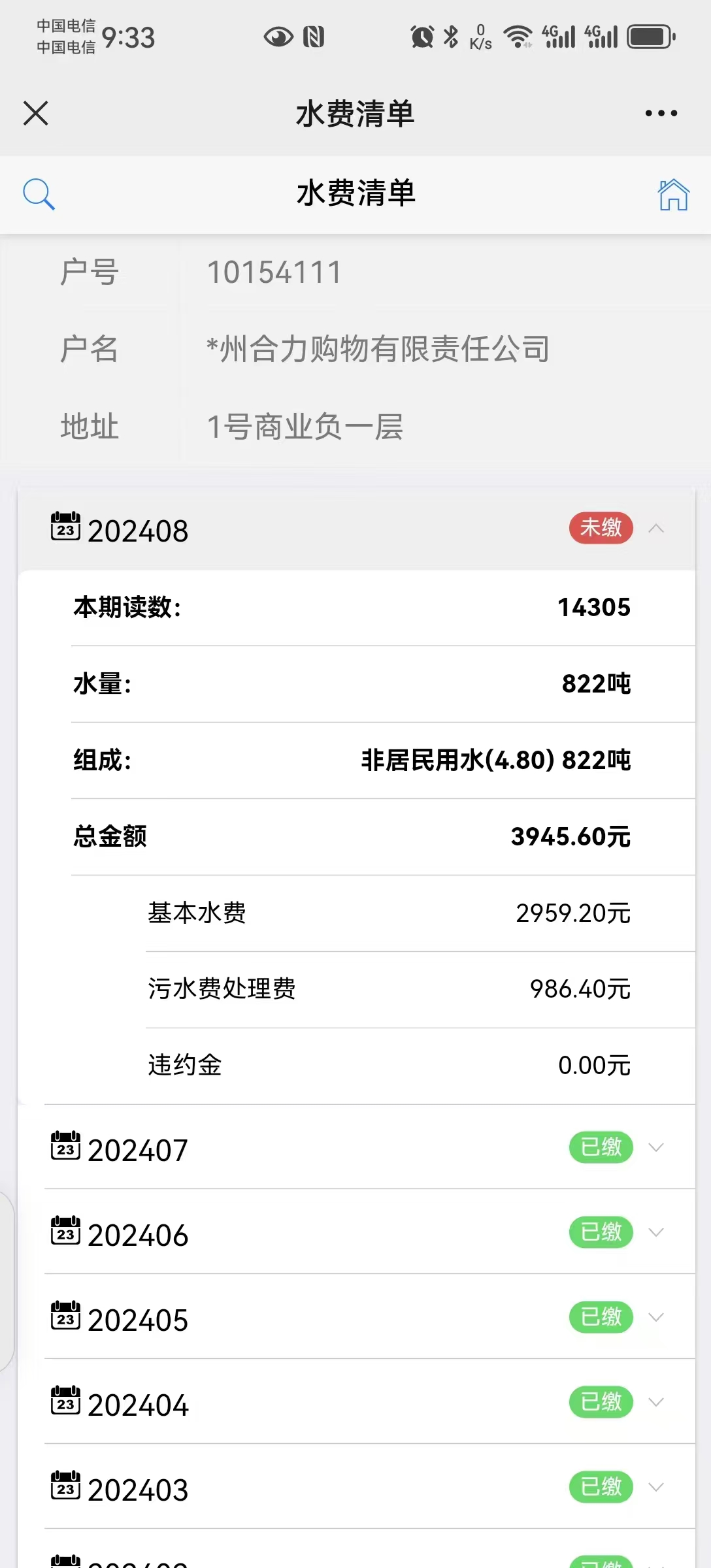Collapse the 202408 bill details
This screenshot has width=711, height=1568.
click(x=656, y=529)
